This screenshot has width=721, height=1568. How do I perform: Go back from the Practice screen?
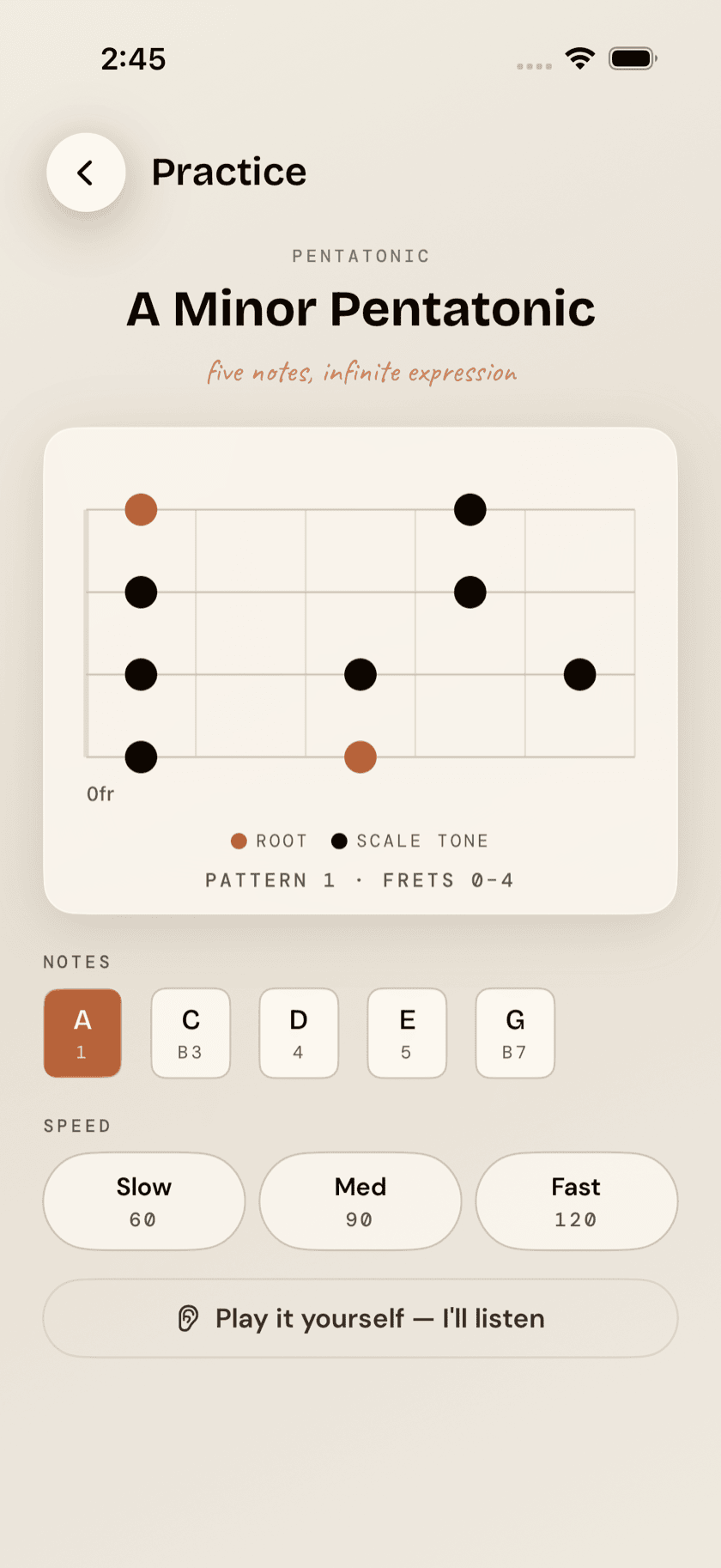(86, 173)
